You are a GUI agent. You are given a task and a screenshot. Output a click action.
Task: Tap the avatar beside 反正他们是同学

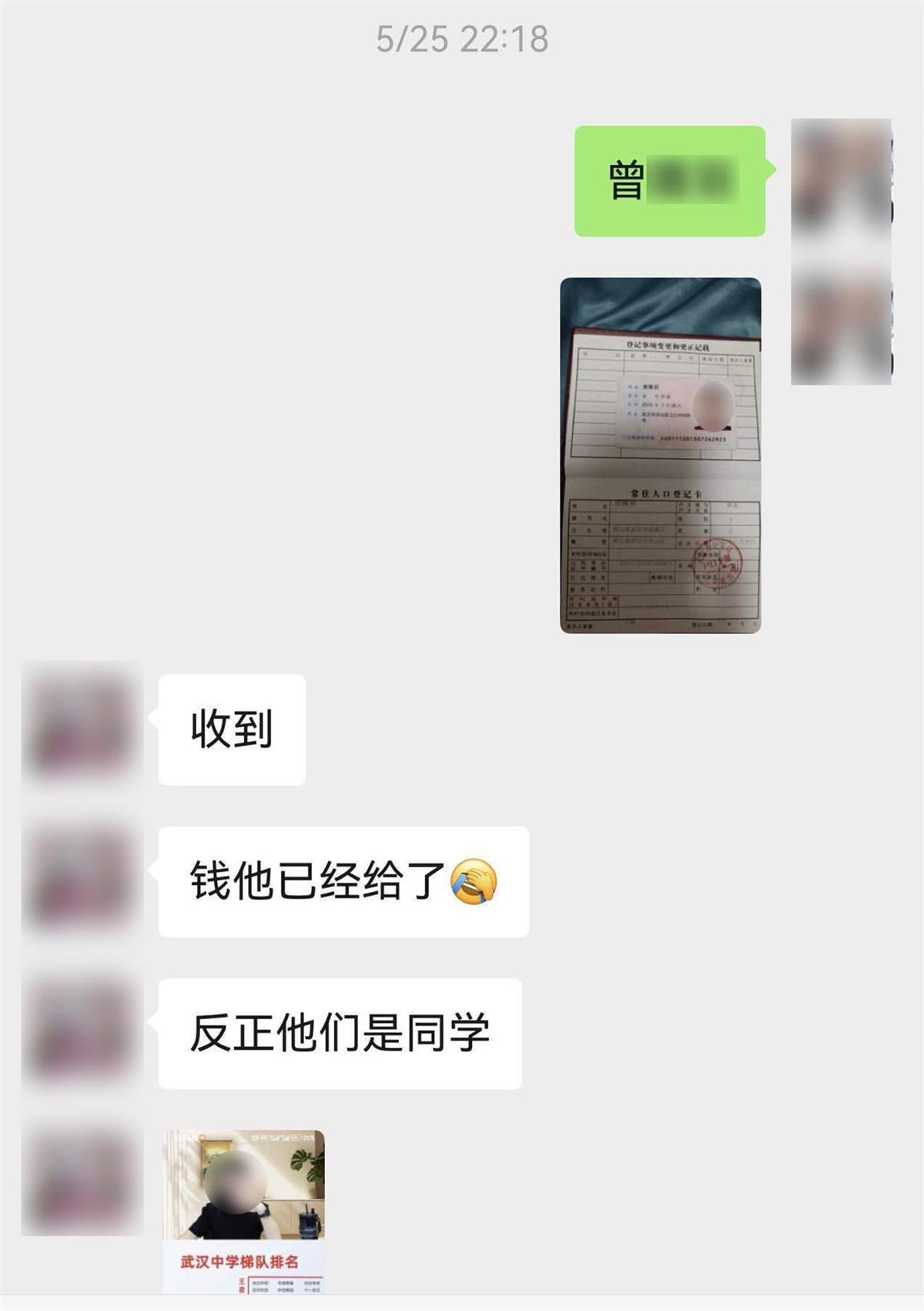coord(82,1028)
